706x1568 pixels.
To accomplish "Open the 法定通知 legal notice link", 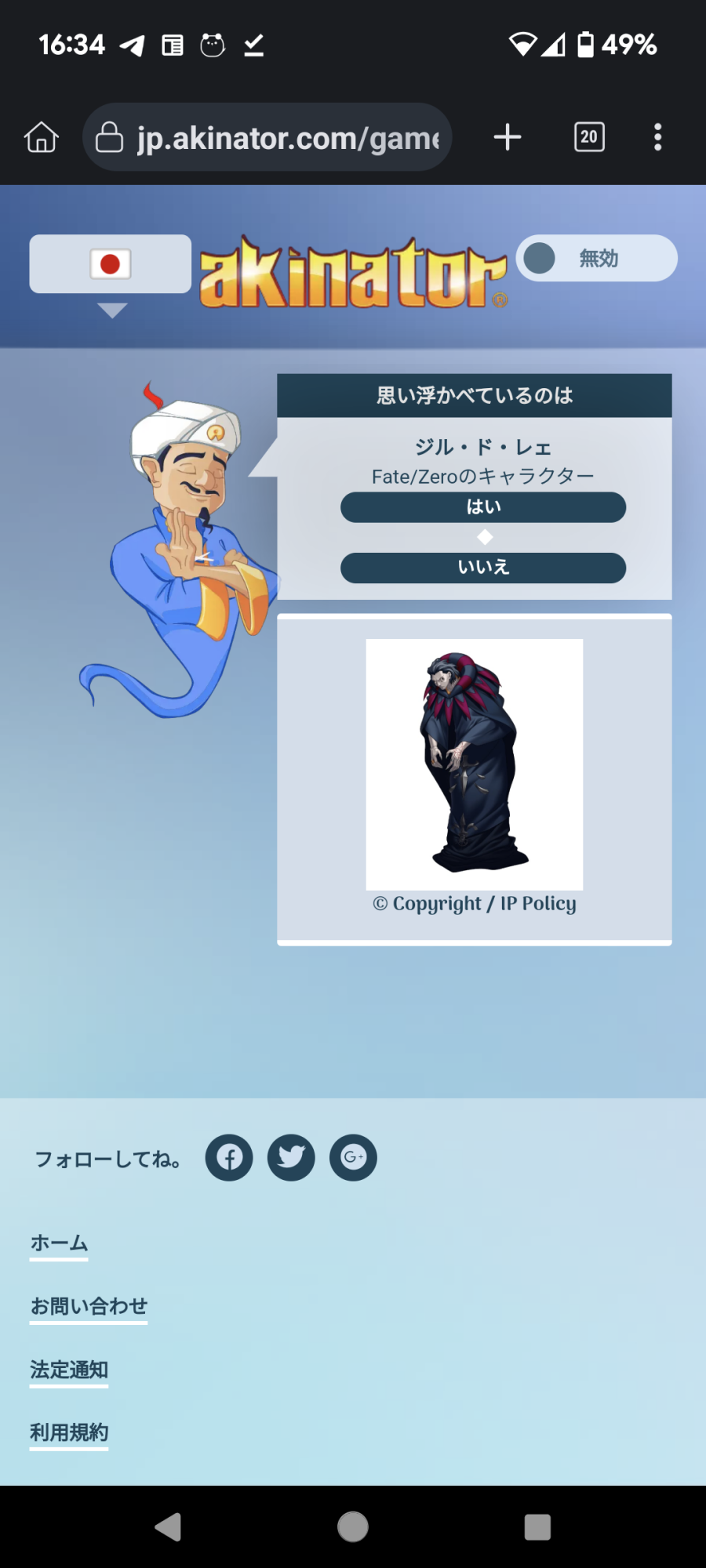I will coord(69,1370).
